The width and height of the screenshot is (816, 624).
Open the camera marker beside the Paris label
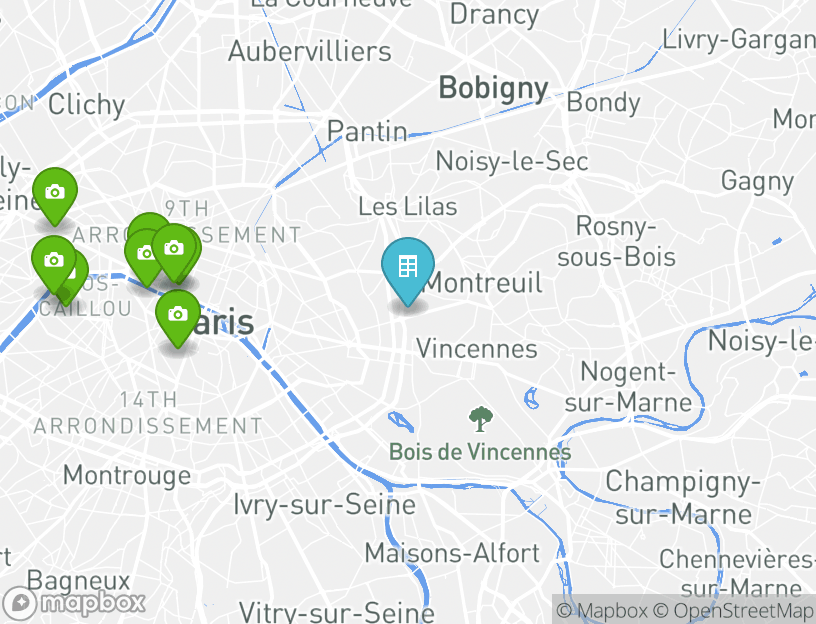[177, 315]
